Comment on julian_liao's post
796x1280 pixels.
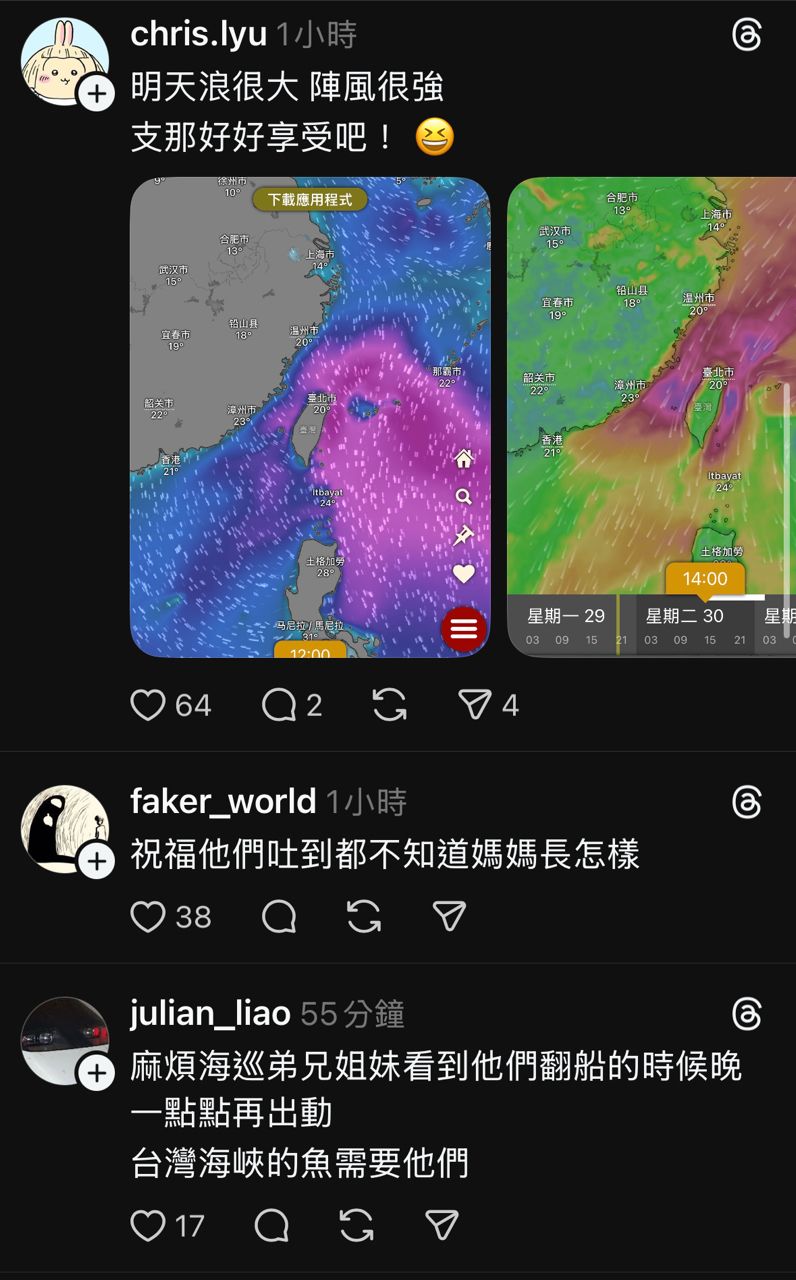(x=272, y=1225)
